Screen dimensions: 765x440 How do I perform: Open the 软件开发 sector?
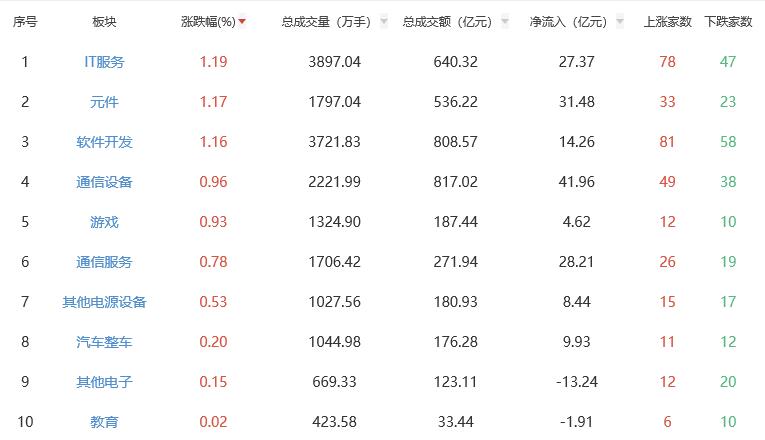(104, 142)
